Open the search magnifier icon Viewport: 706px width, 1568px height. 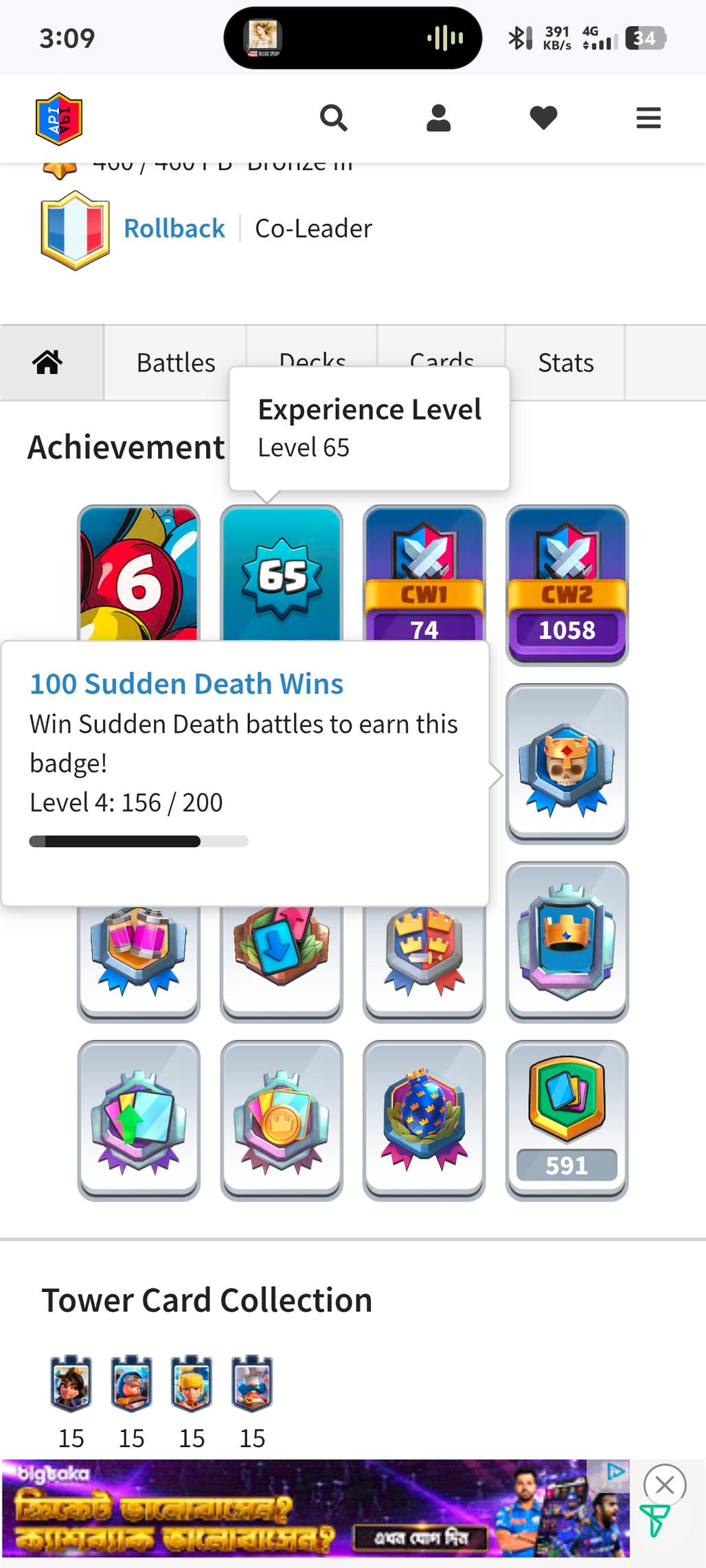click(x=334, y=117)
